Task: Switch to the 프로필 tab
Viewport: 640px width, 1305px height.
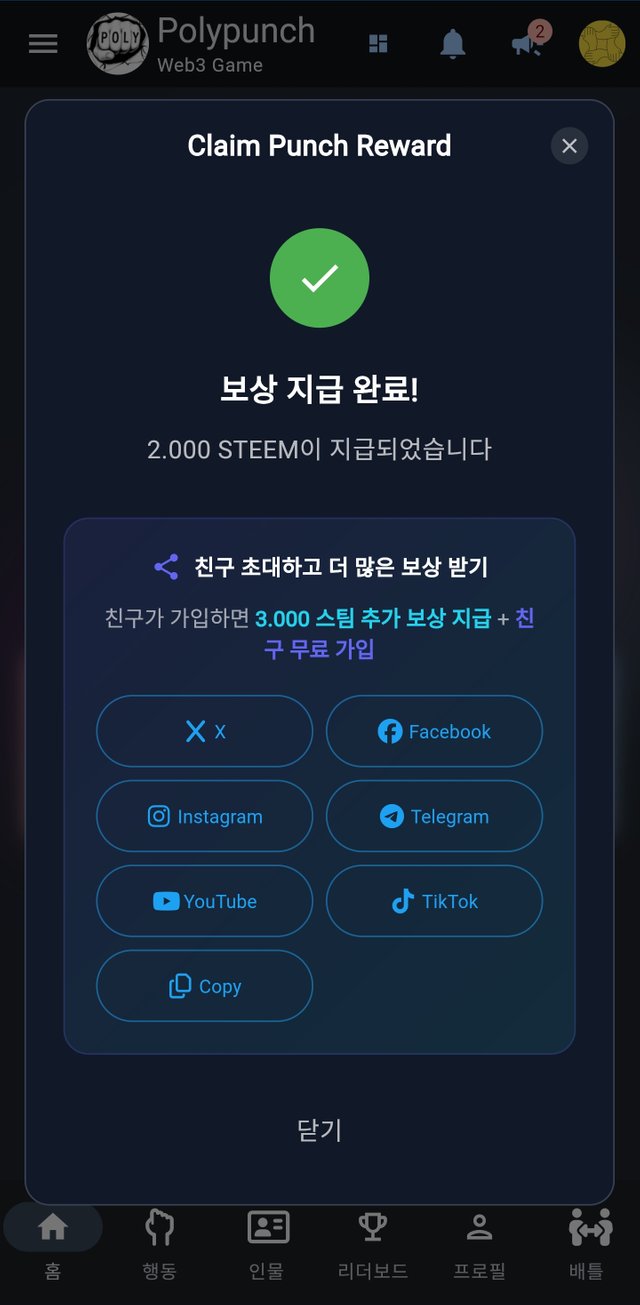Action: click(x=480, y=1241)
